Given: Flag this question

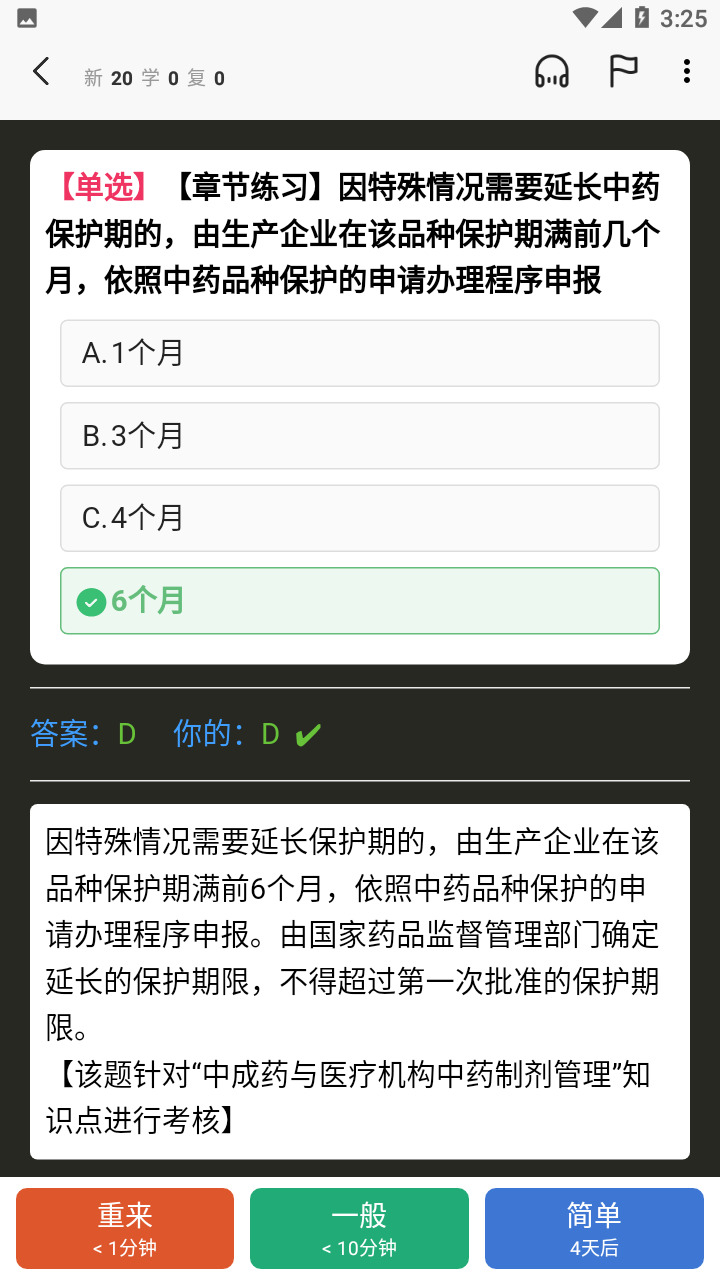Looking at the screenshot, I should (623, 72).
